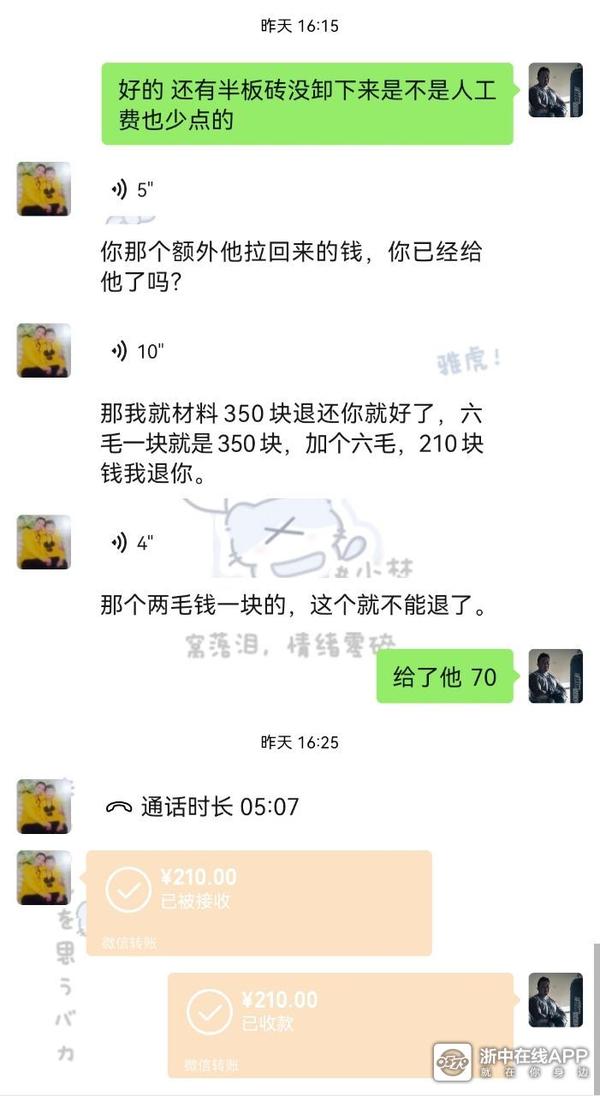Open contact avatar beside 5-second voice message
The width and height of the screenshot is (600, 1096).
(x=43, y=189)
